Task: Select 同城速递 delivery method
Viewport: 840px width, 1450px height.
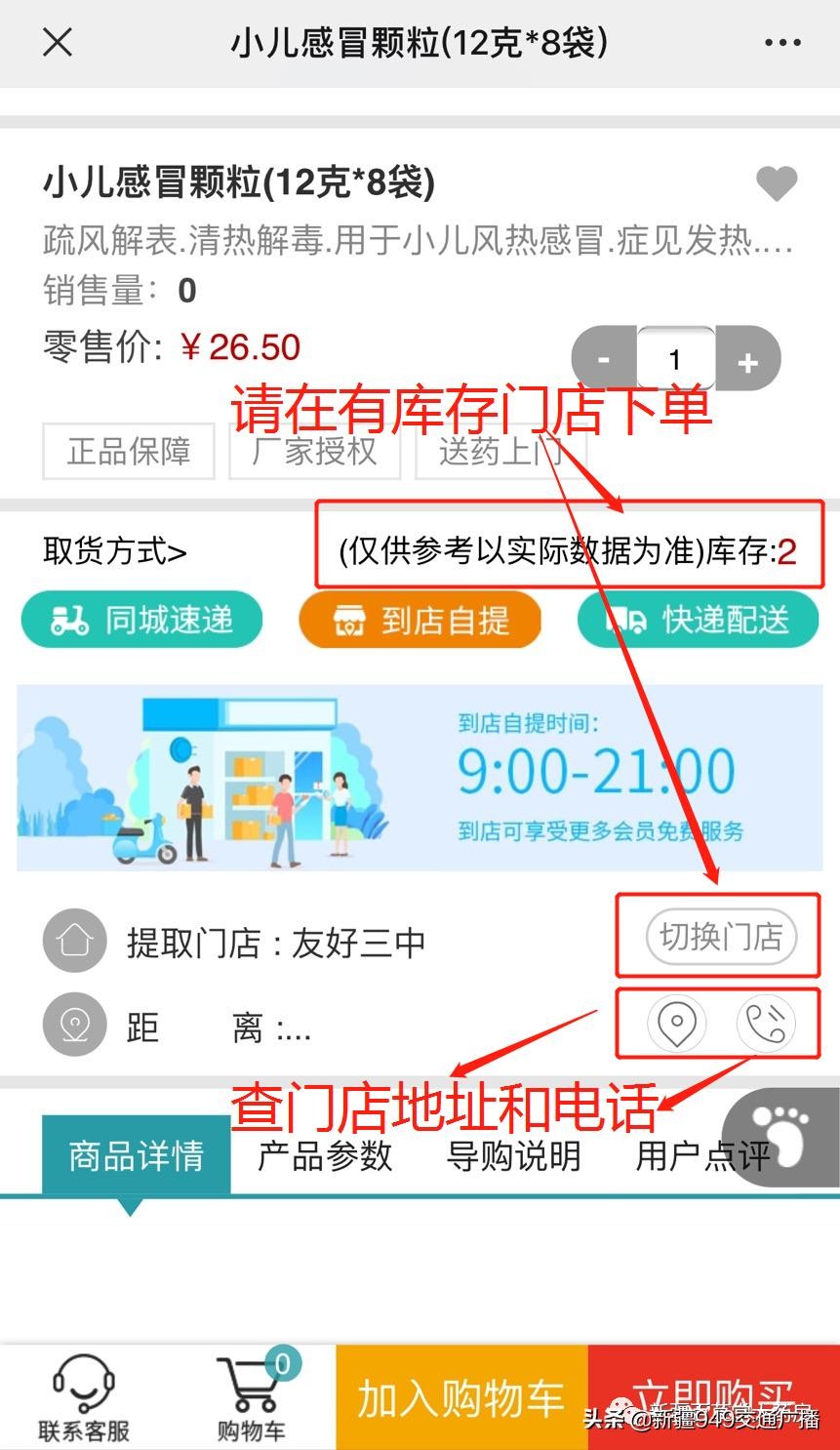Action: pos(142,620)
